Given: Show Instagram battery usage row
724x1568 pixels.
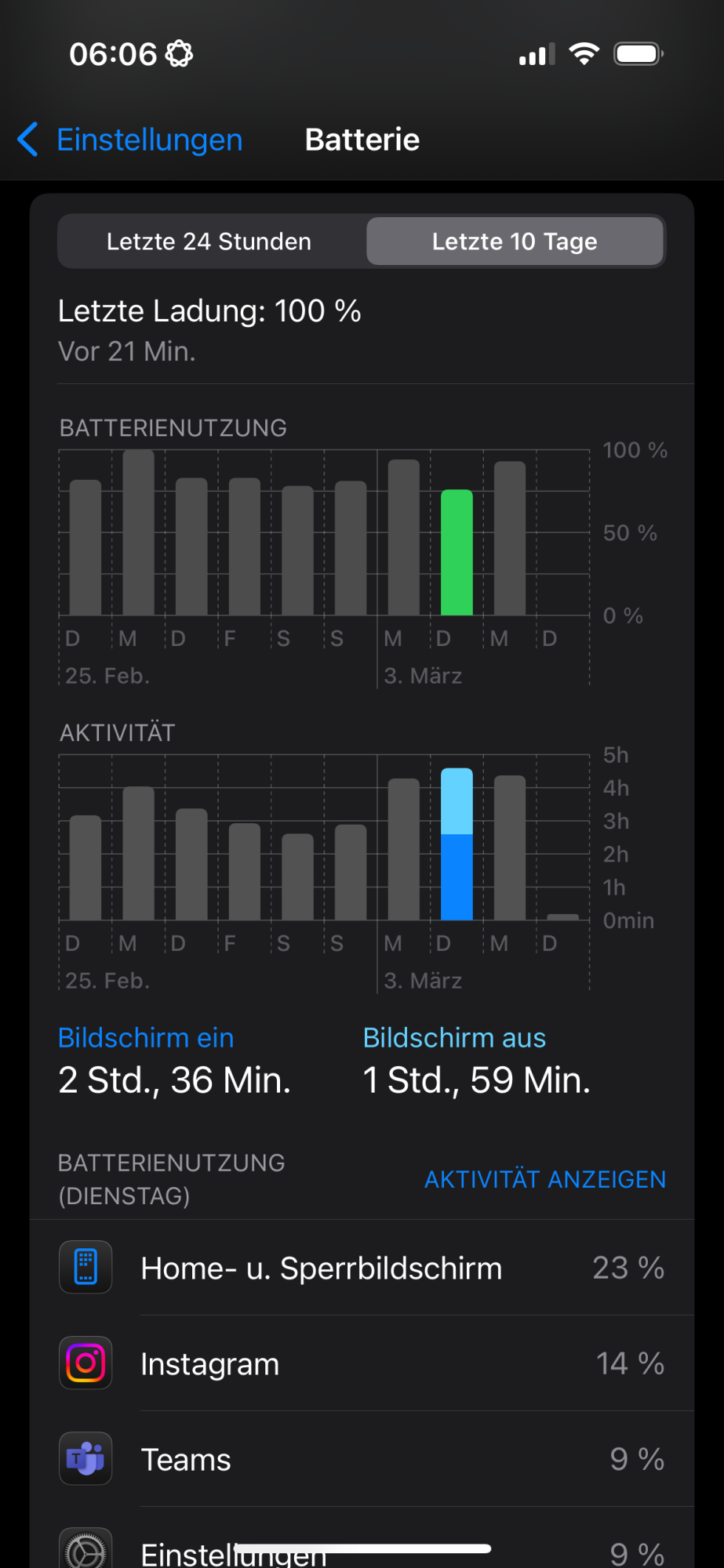Looking at the screenshot, I should pos(362,1364).
